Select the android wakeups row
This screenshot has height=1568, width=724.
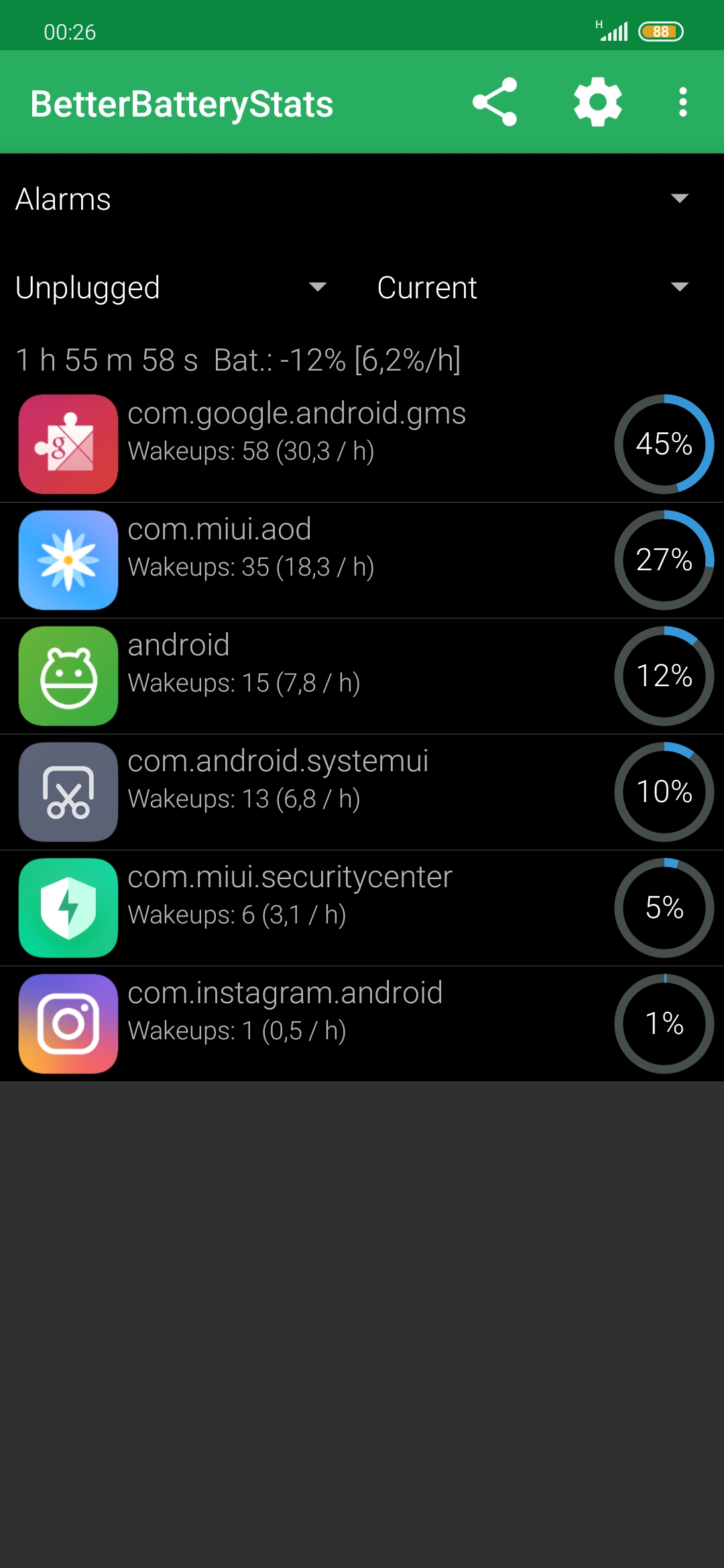tap(362, 676)
